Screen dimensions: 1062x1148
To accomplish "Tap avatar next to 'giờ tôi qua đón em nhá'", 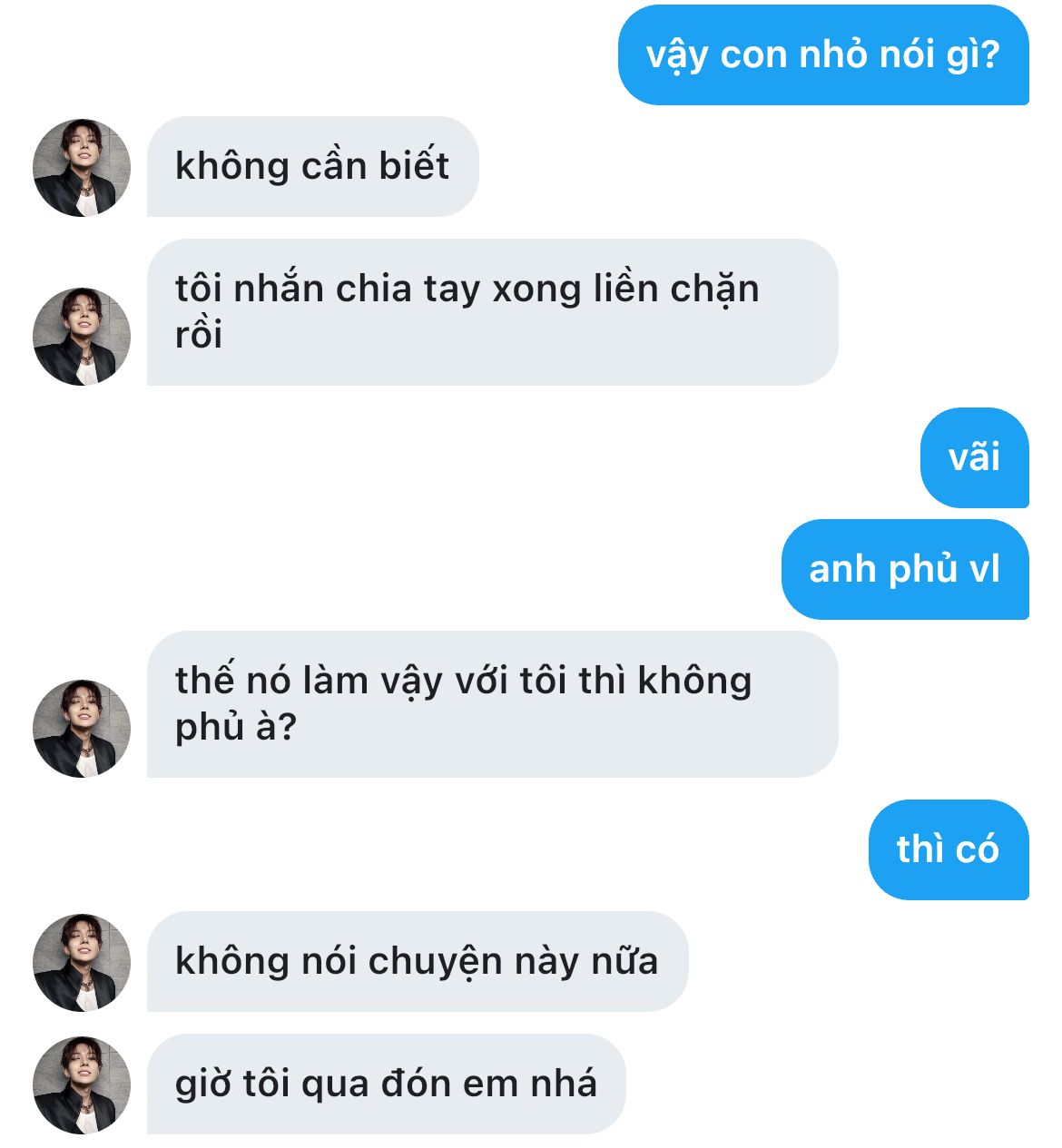I will pyautogui.click(x=82, y=1085).
